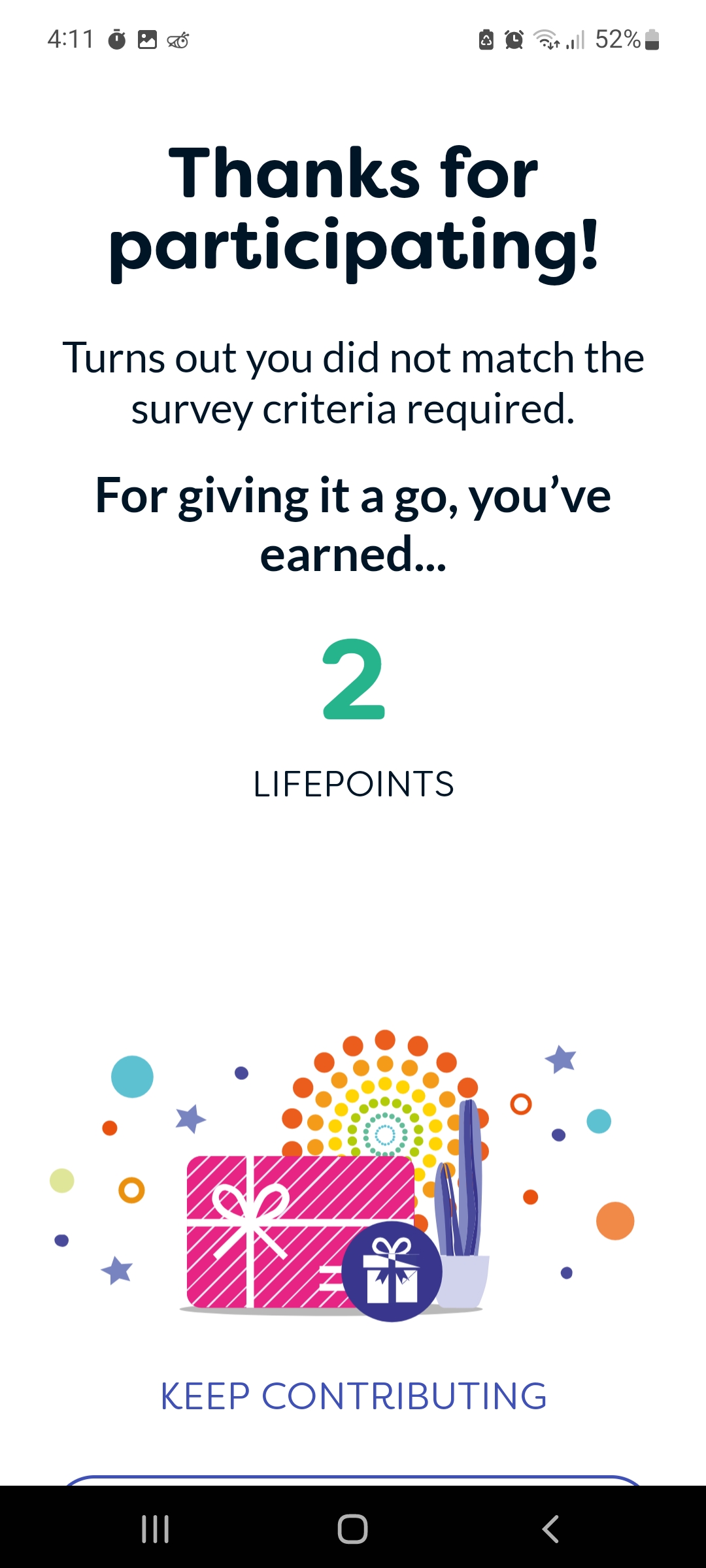Go back using the system back button
The height and width of the screenshot is (1568, 706).
[x=550, y=1529]
